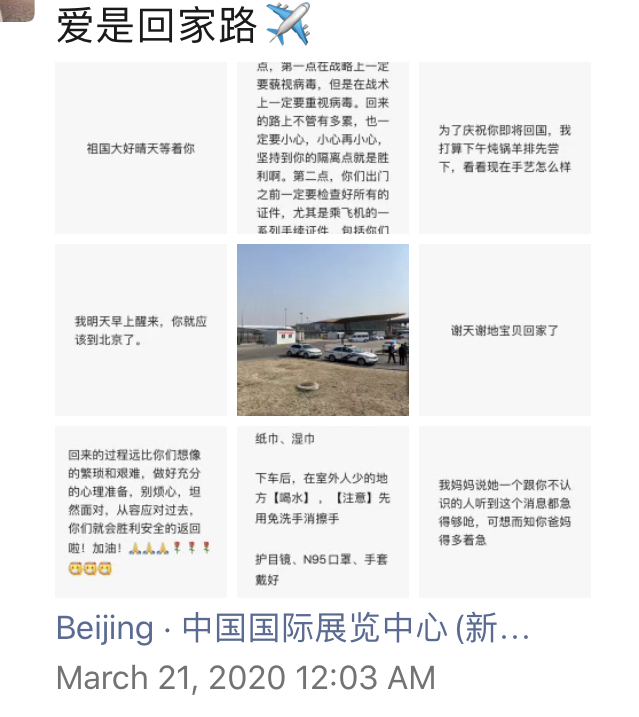Open the Beijing · 中国国际展览中心 location link
The height and width of the screenshot is (717, 639).
292,629
